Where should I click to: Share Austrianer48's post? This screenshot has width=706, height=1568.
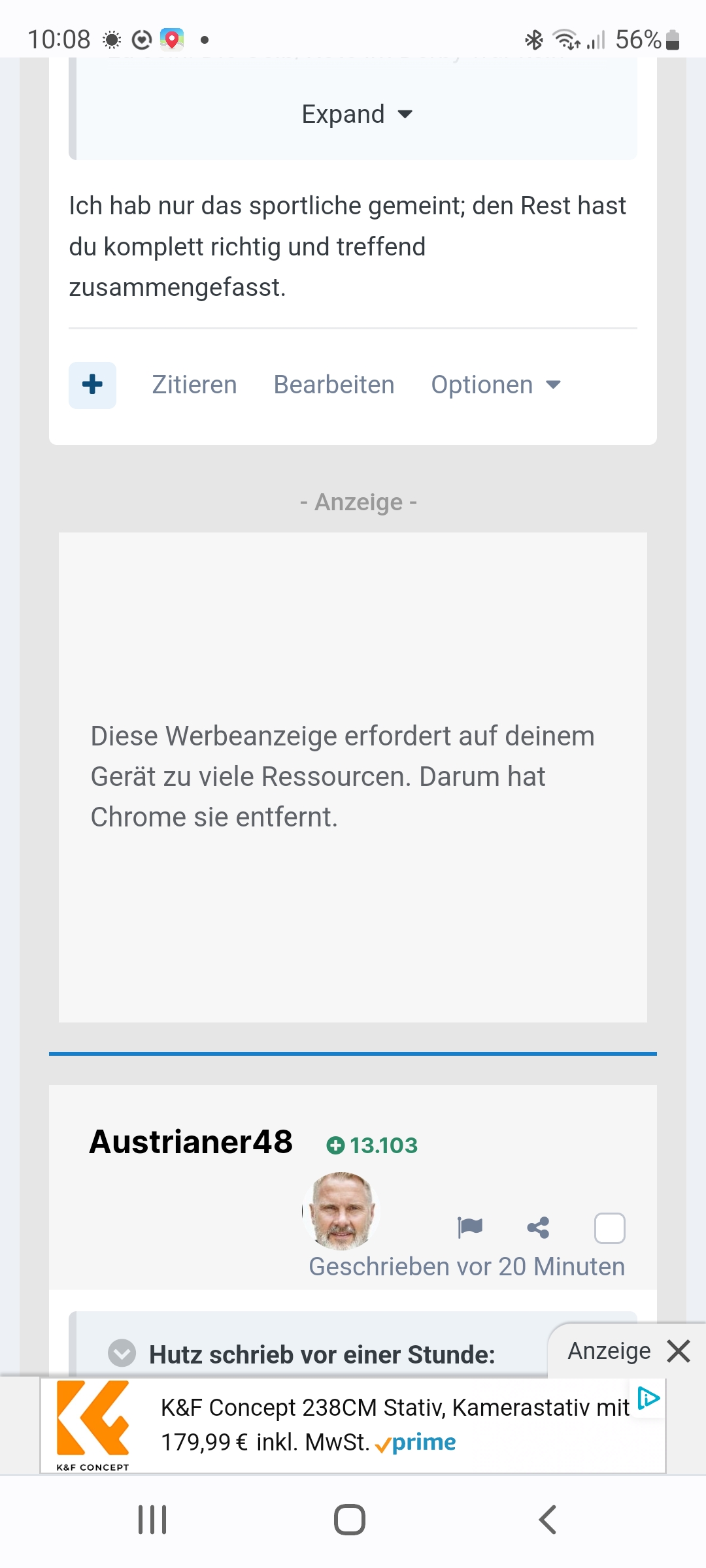tap(538, 1228)
